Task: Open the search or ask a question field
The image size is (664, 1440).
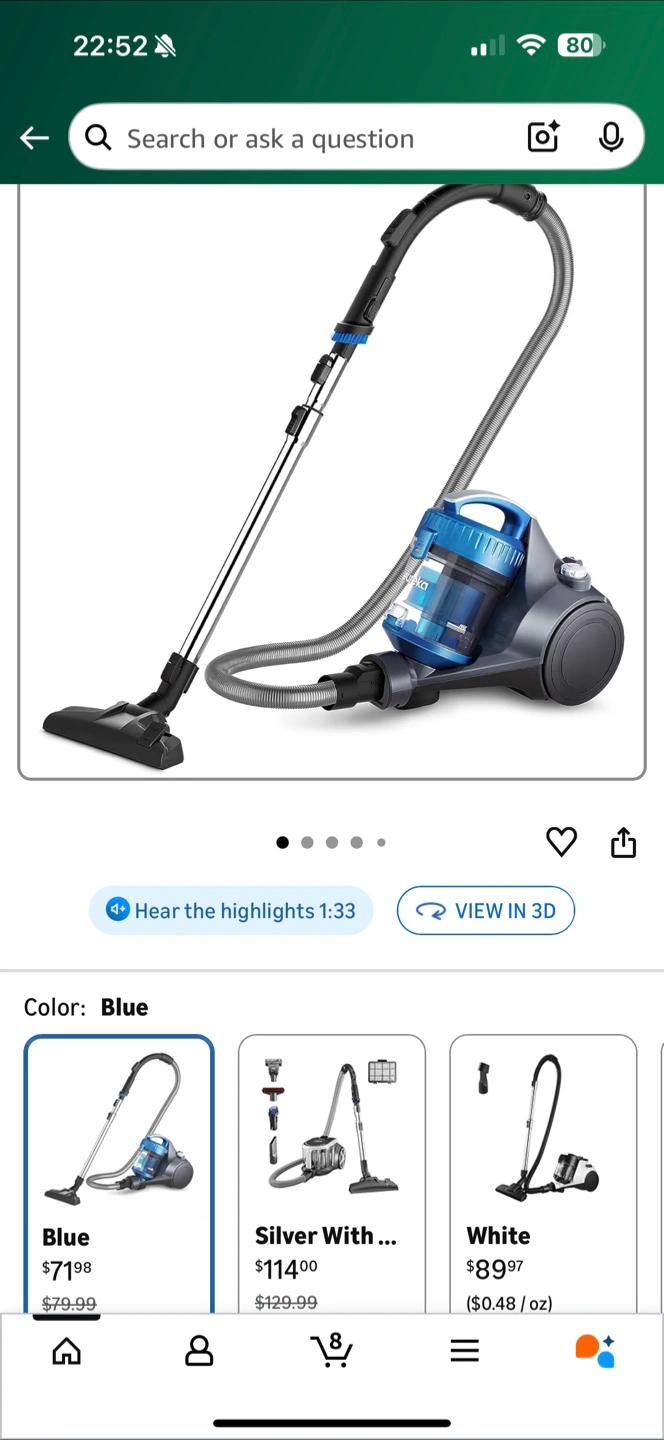Action: (300, 138)
